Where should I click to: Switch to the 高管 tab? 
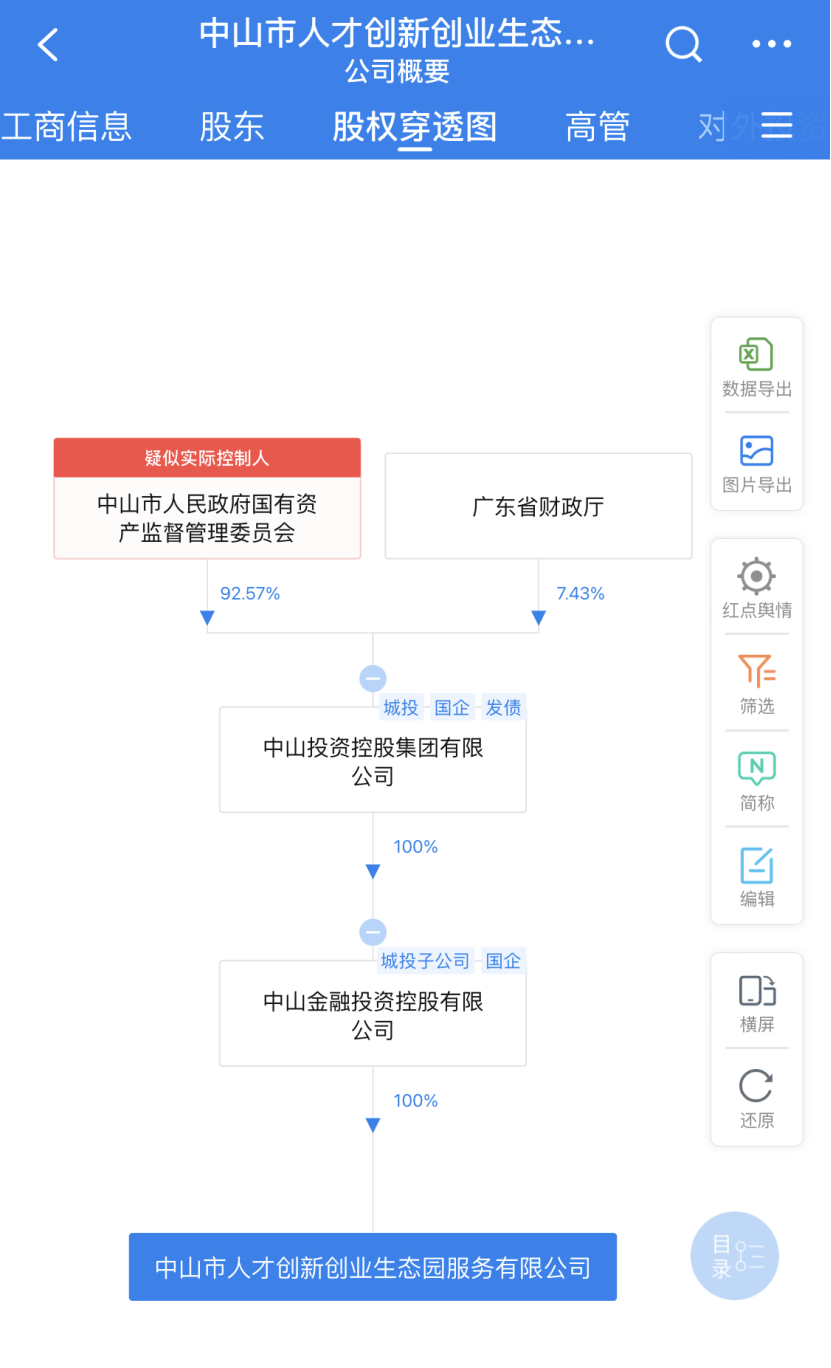pyautogui.click(x=597, y=127)
